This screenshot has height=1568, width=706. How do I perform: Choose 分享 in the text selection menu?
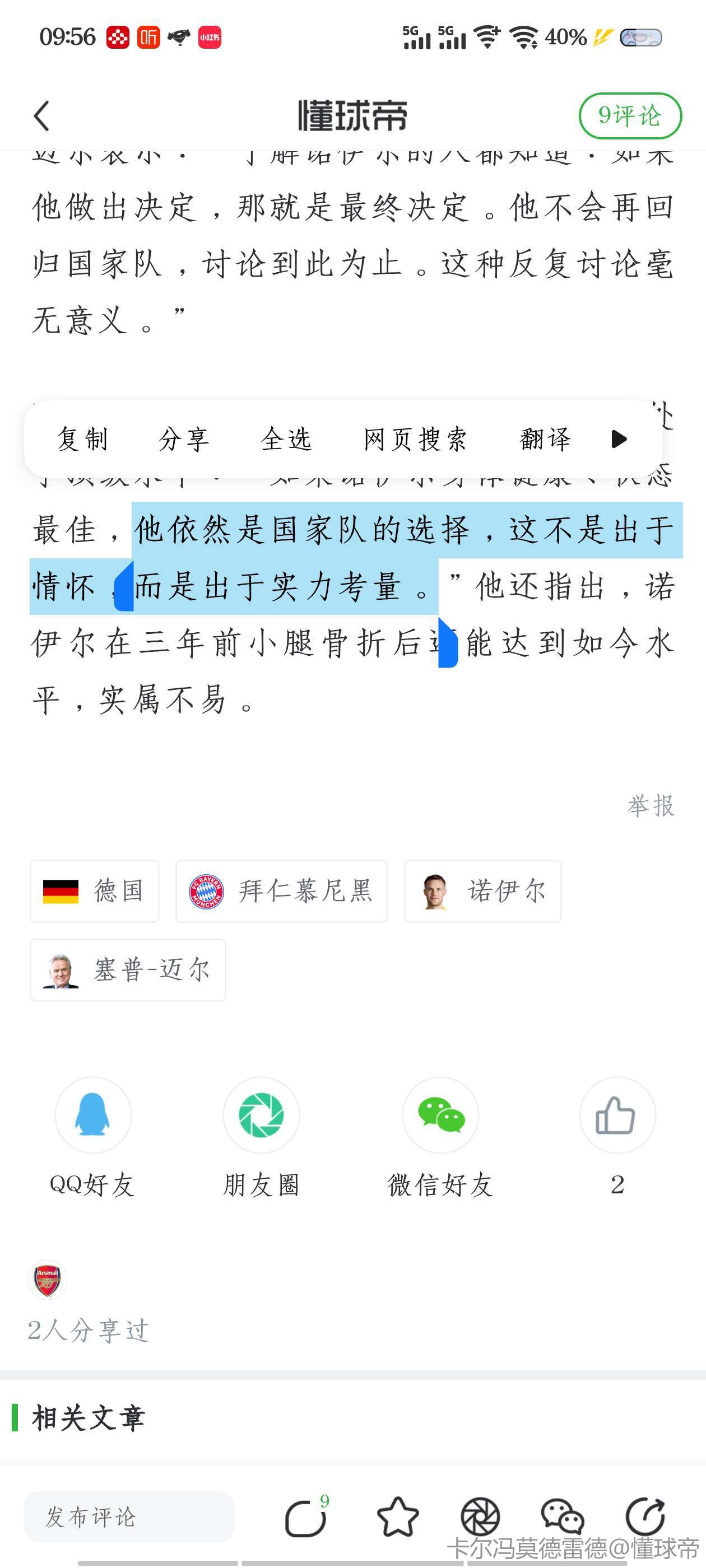[184, 439]
